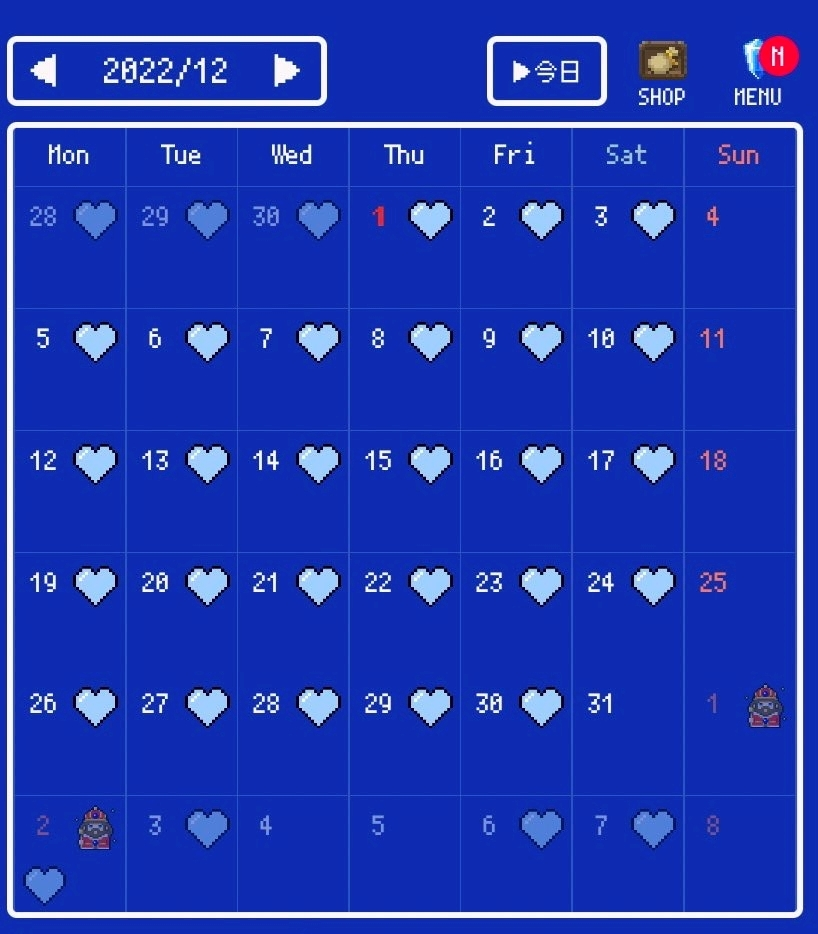The height and width of the screenshot is (934, 818).
Task: Go to the previous month
Action: (x=44, y=71)
